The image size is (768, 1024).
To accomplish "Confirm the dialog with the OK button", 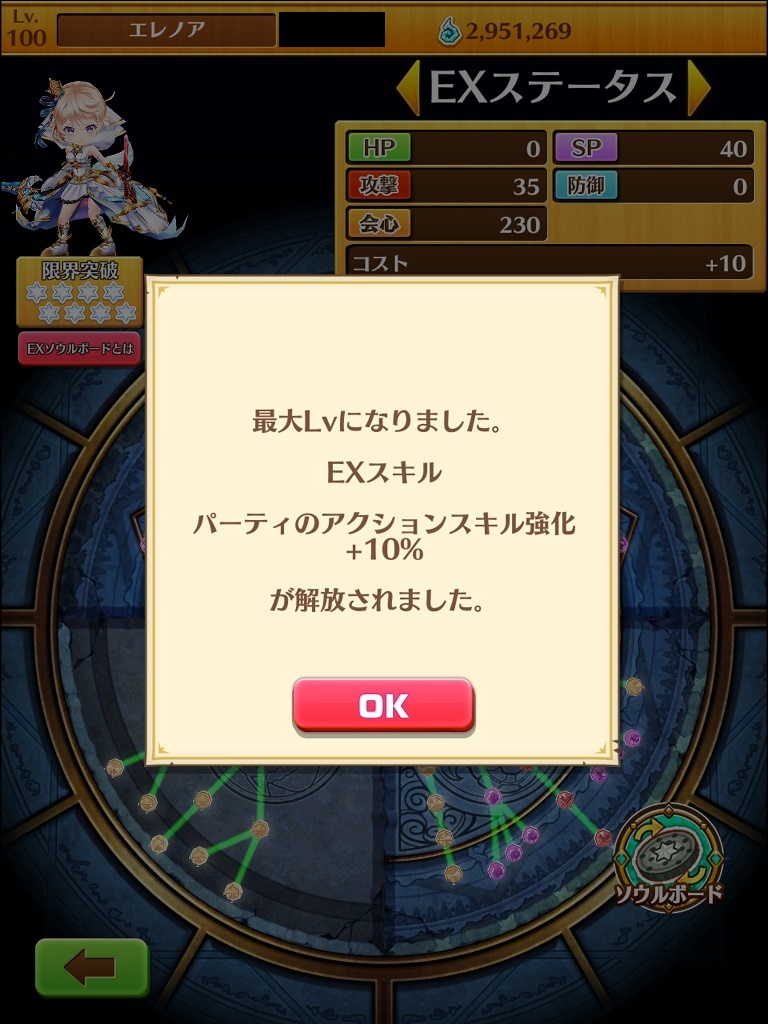I will [x=384, y=706].
